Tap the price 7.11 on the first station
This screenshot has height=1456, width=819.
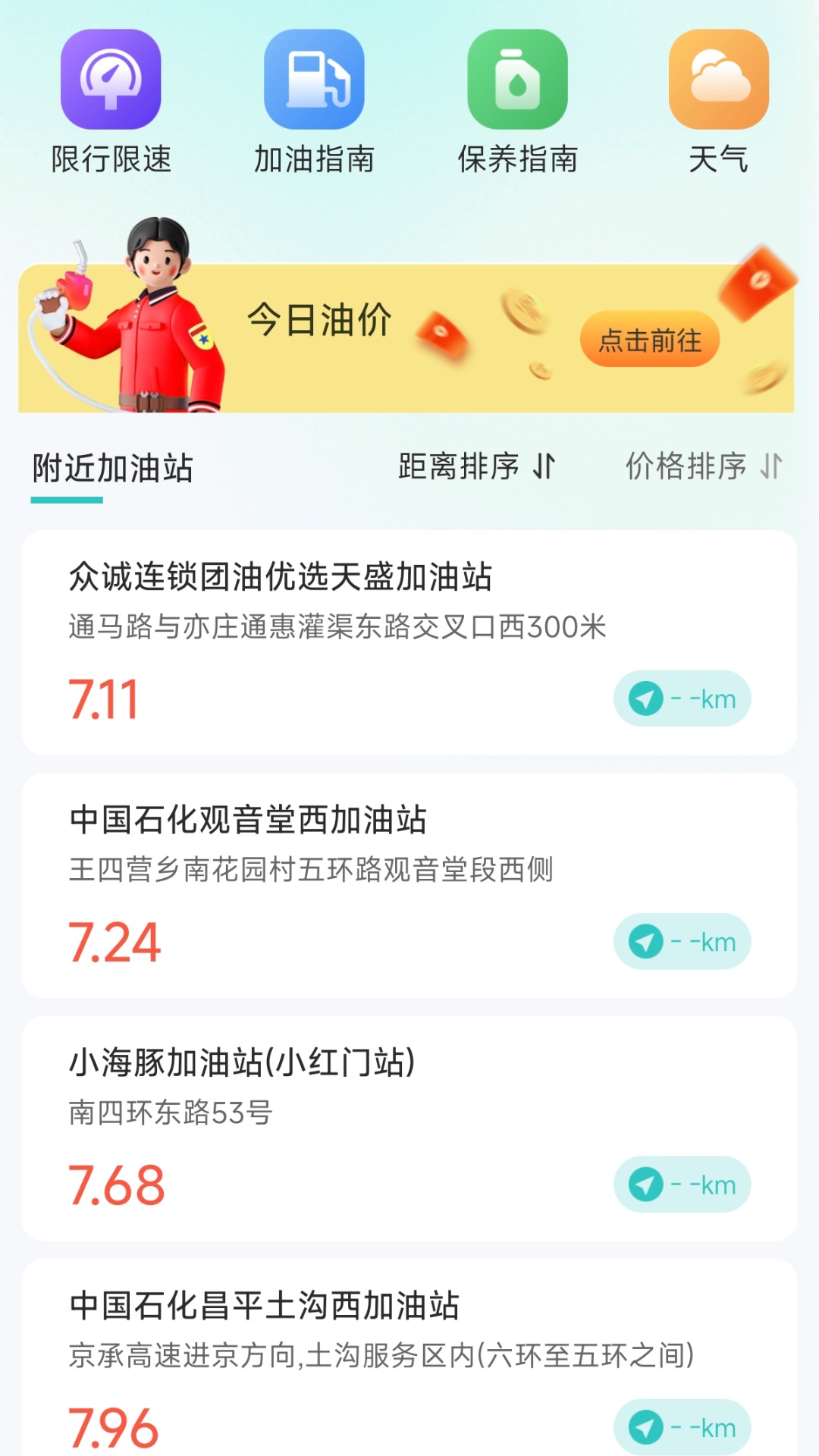[x=102, y=698]
